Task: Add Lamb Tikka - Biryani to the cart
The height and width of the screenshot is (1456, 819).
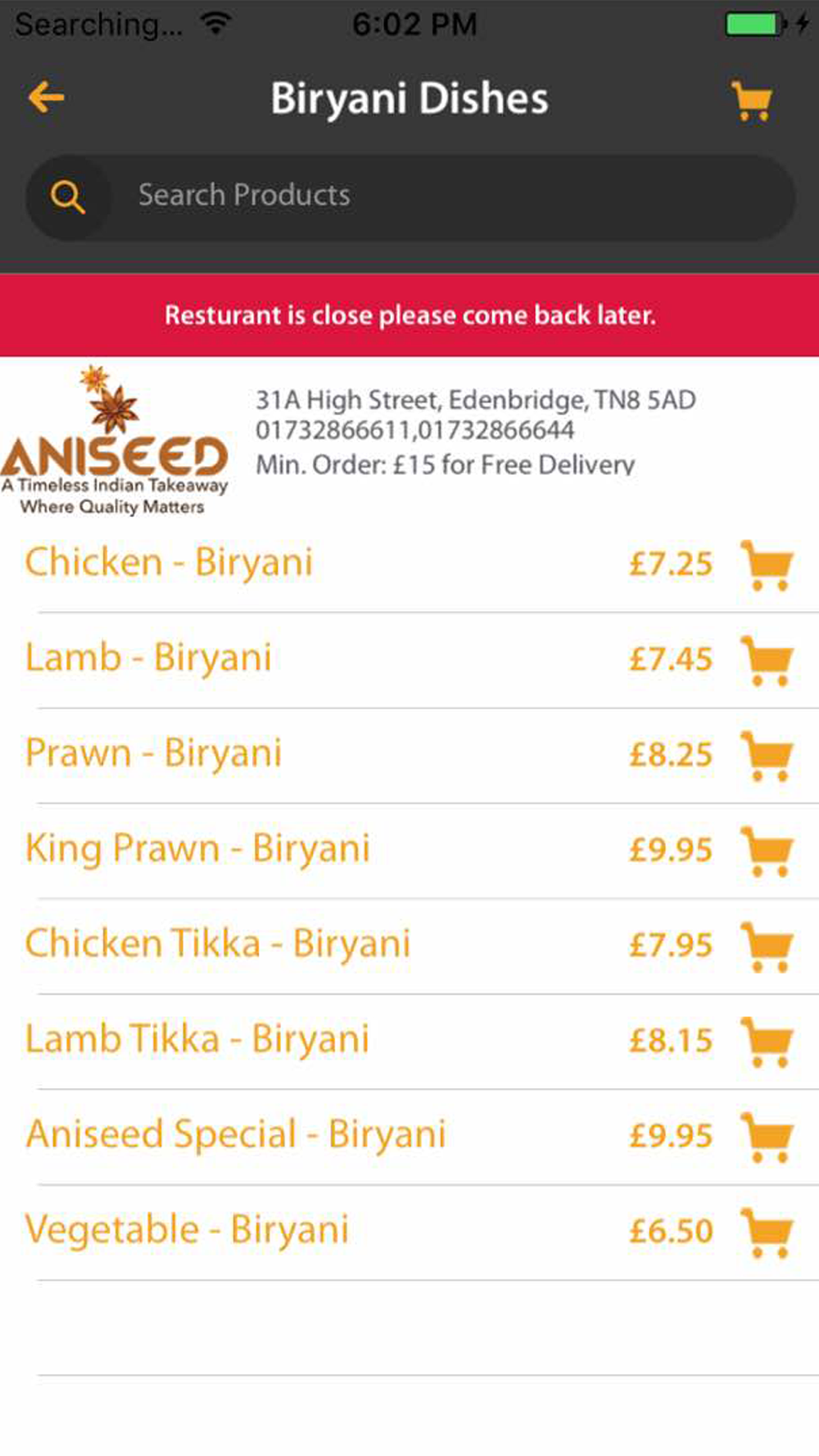Action: [767, 1041]
